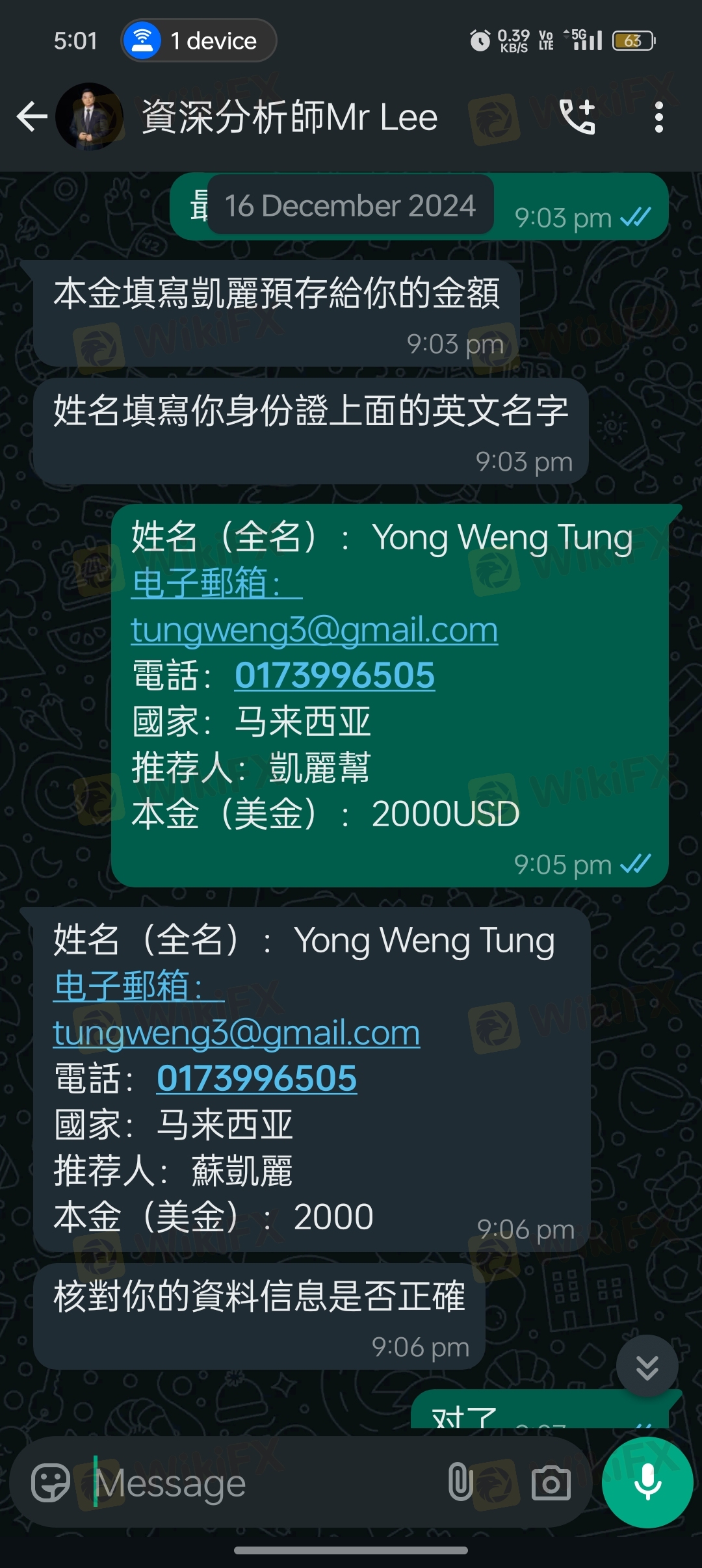Viewport: 702px width, 1568px height.
Task: Record a voice message with the microphone
Action: [x=647, y=1483]
